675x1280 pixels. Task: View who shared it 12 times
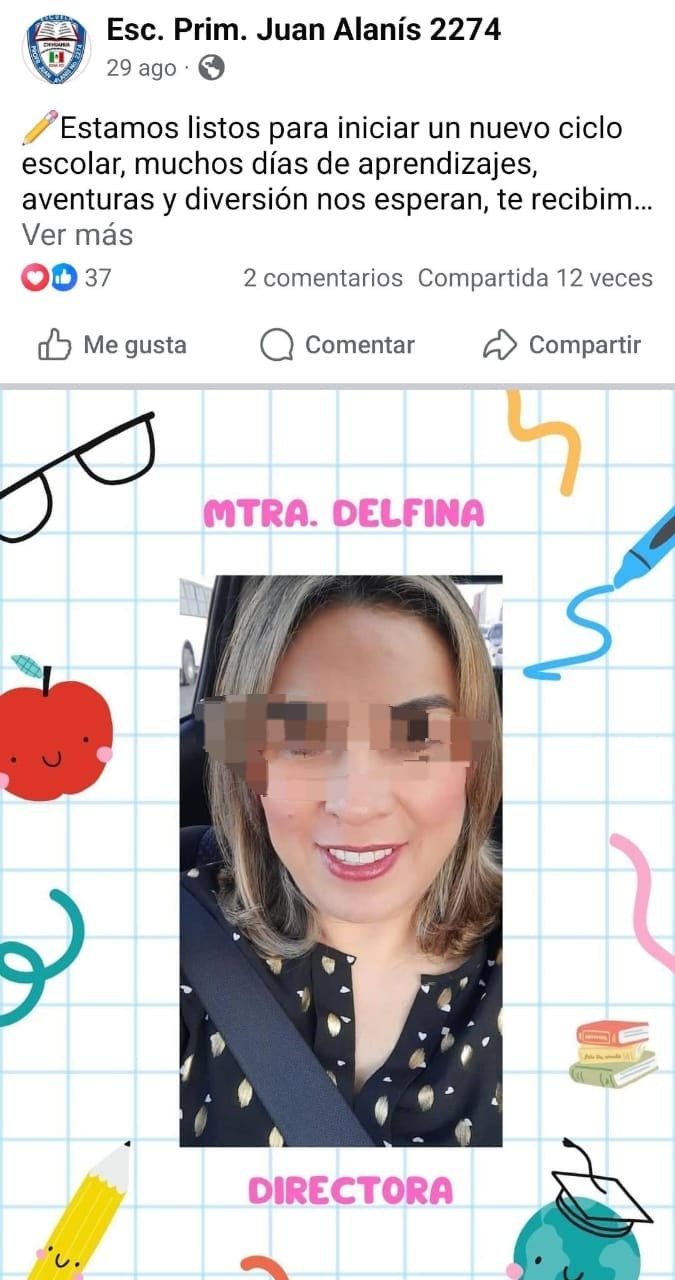(x=535, y=278)
